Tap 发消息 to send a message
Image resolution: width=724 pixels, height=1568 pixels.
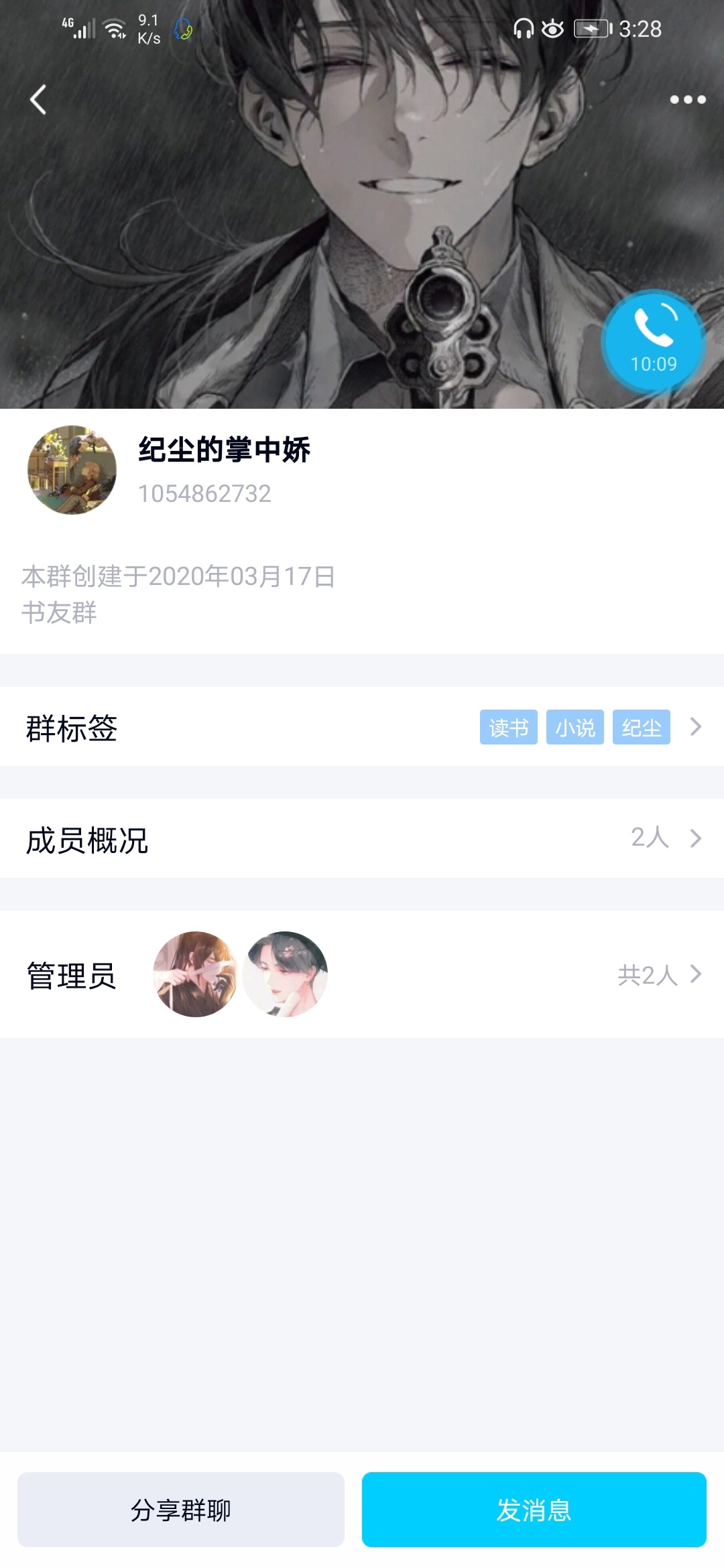[x=534, y=1510]
